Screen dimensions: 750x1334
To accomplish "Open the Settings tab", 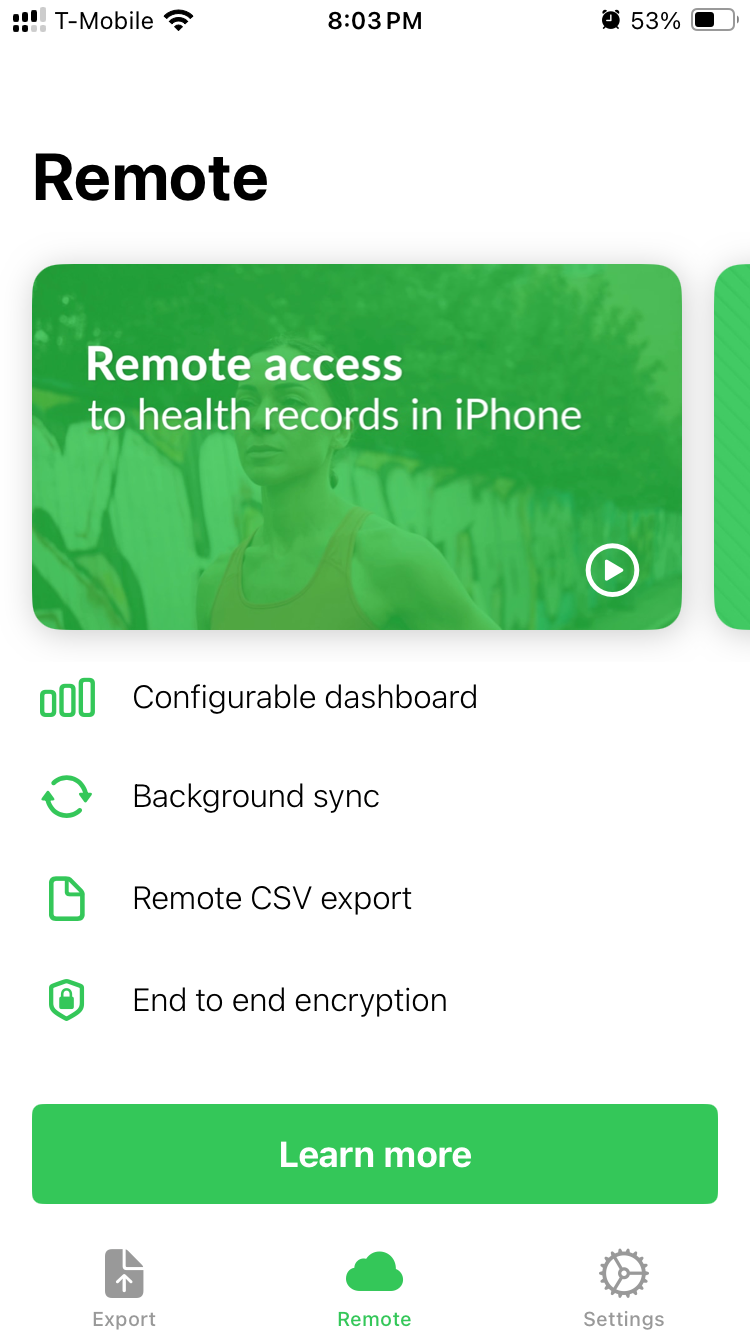I will [624, 1288].
